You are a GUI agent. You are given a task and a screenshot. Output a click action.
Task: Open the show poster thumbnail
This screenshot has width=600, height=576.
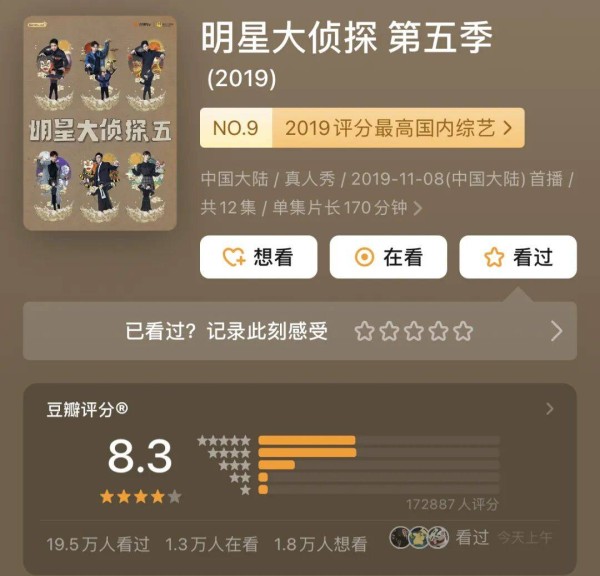coord(99,123)
